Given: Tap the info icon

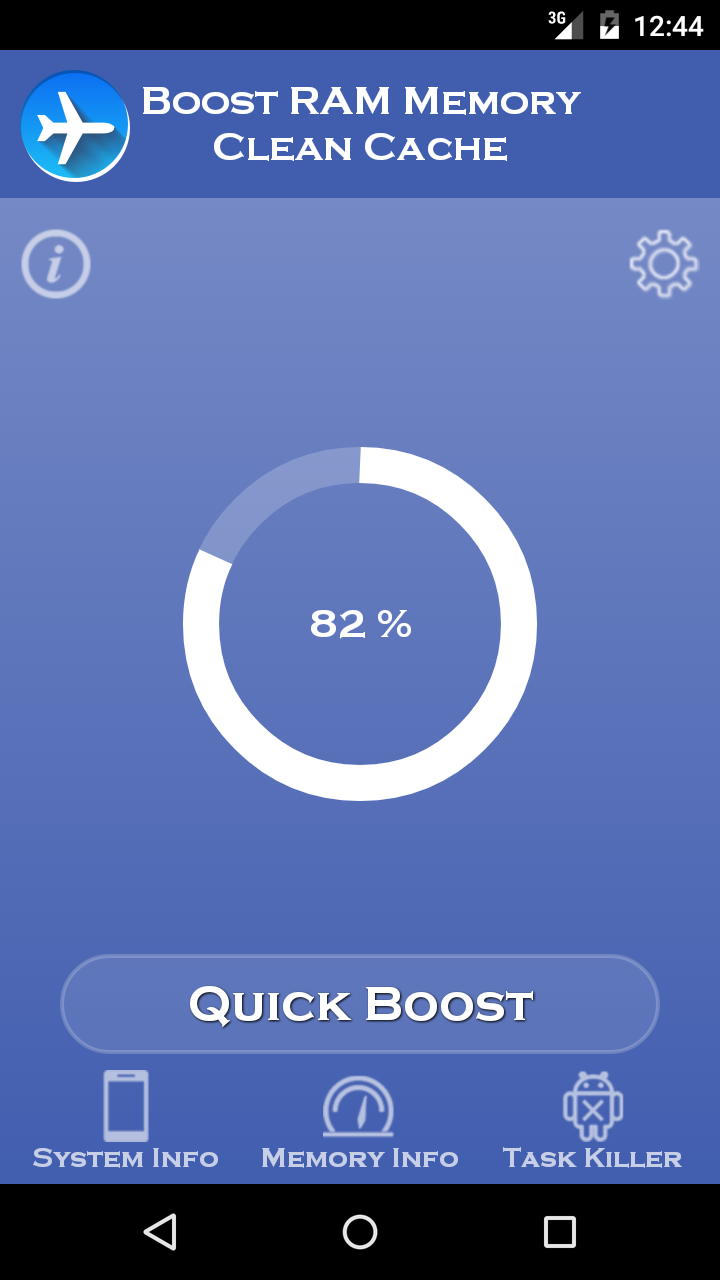Looking at the screenshot, I should click(x=55, y=263).
